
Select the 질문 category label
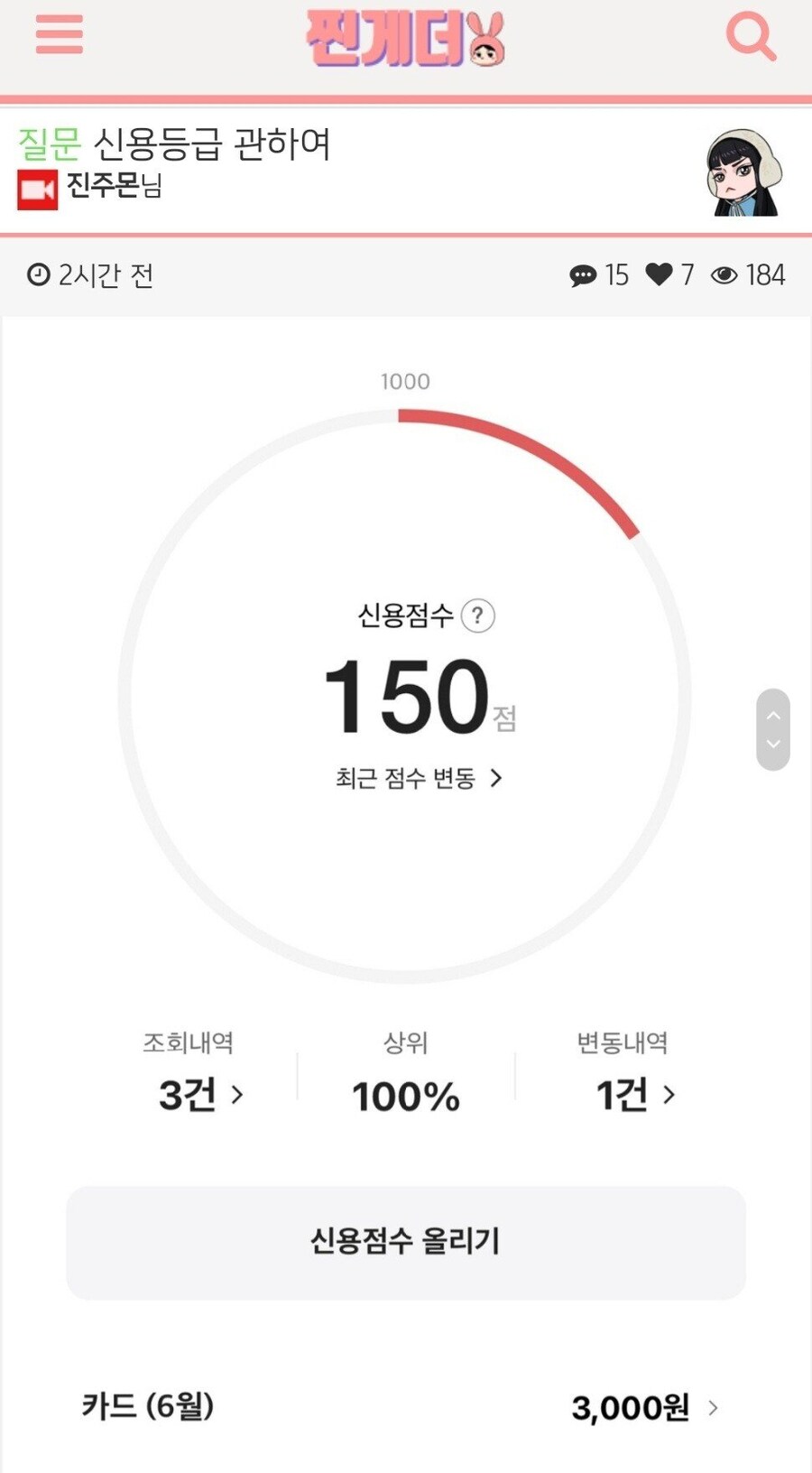[50, 143]
